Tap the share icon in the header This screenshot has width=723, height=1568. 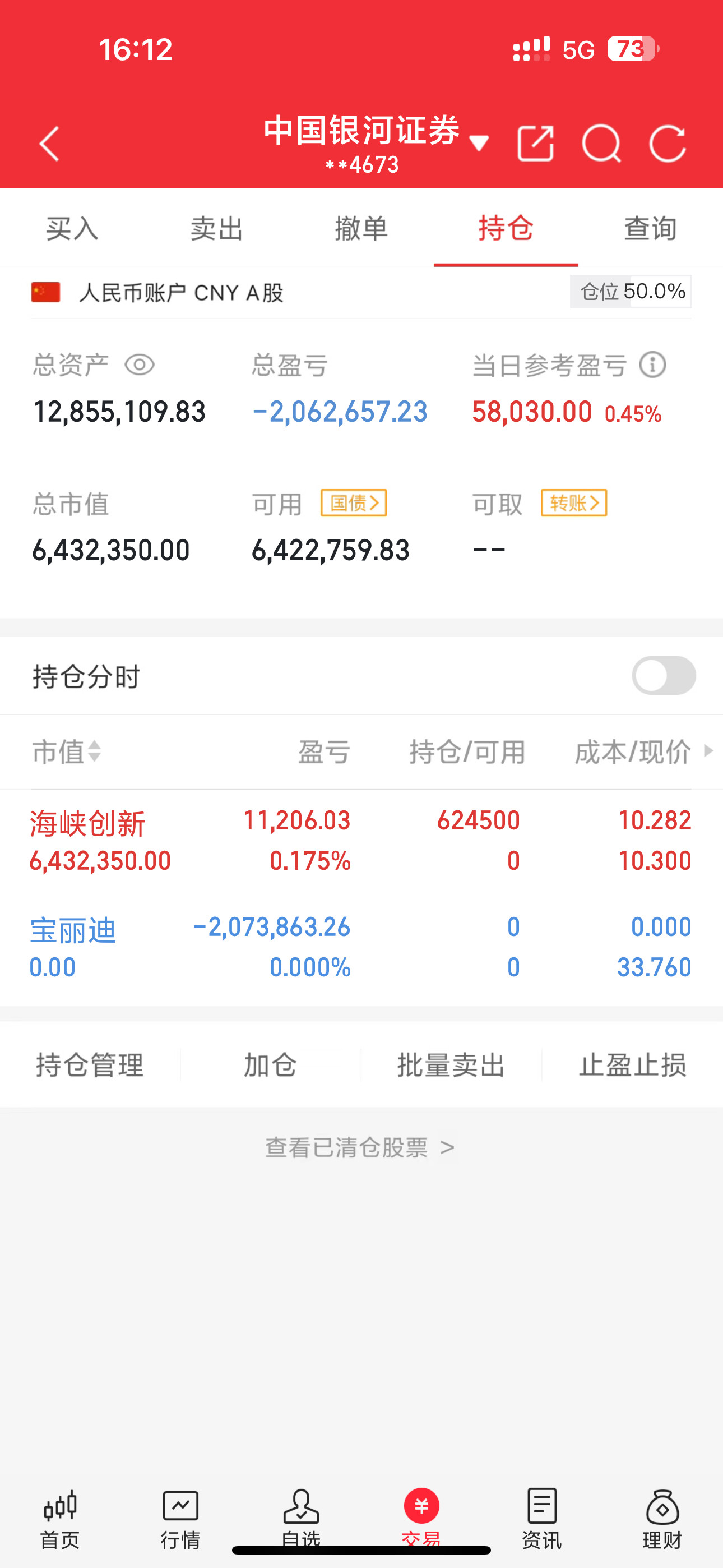[536, 144]
